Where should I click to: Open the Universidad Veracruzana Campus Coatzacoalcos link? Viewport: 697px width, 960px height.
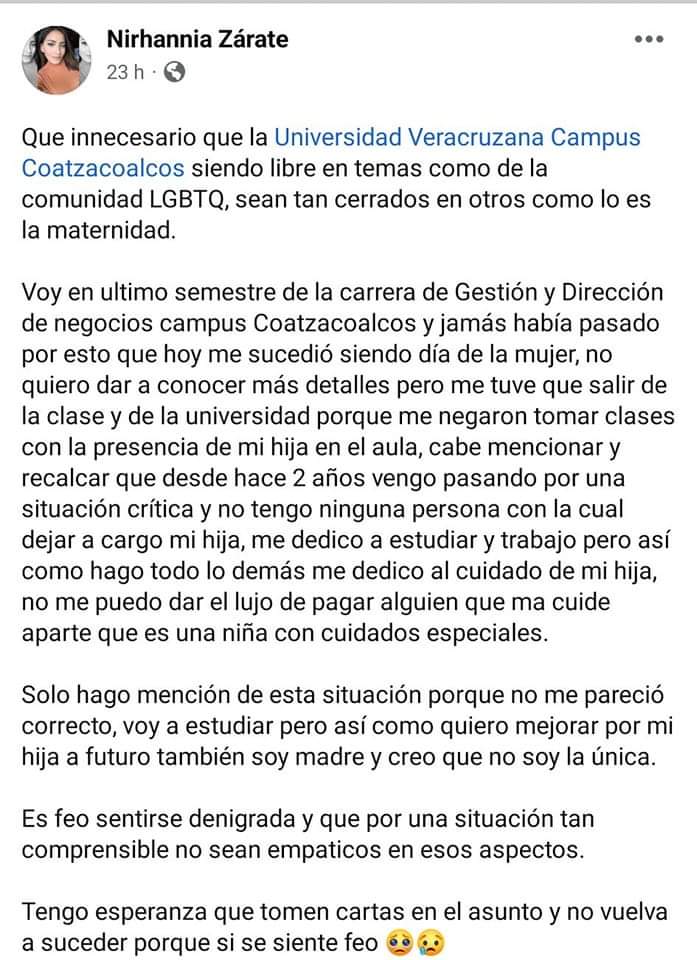tap(456, 136)
